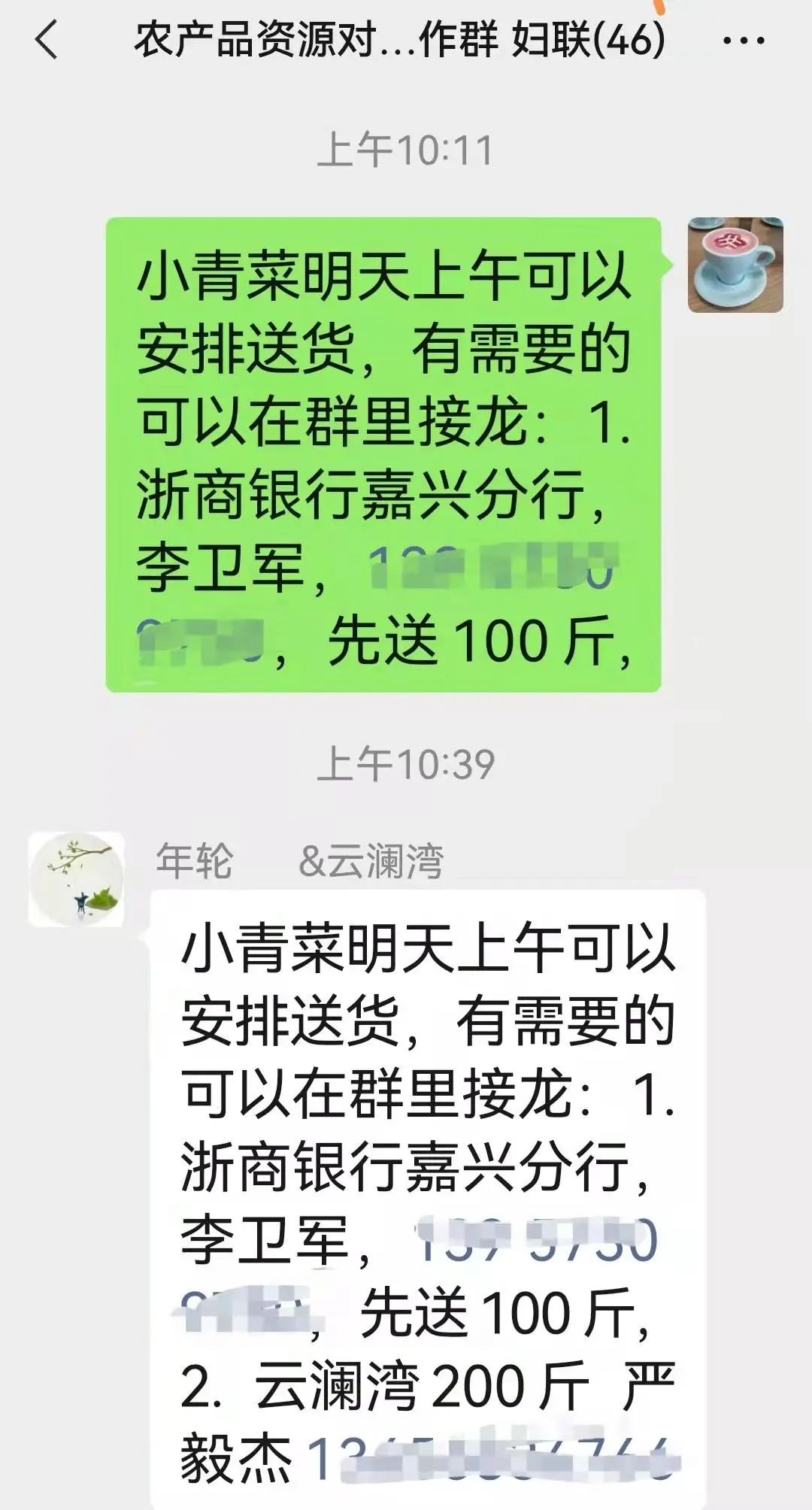
Task: Go back from the group chat
Action: 47,40
